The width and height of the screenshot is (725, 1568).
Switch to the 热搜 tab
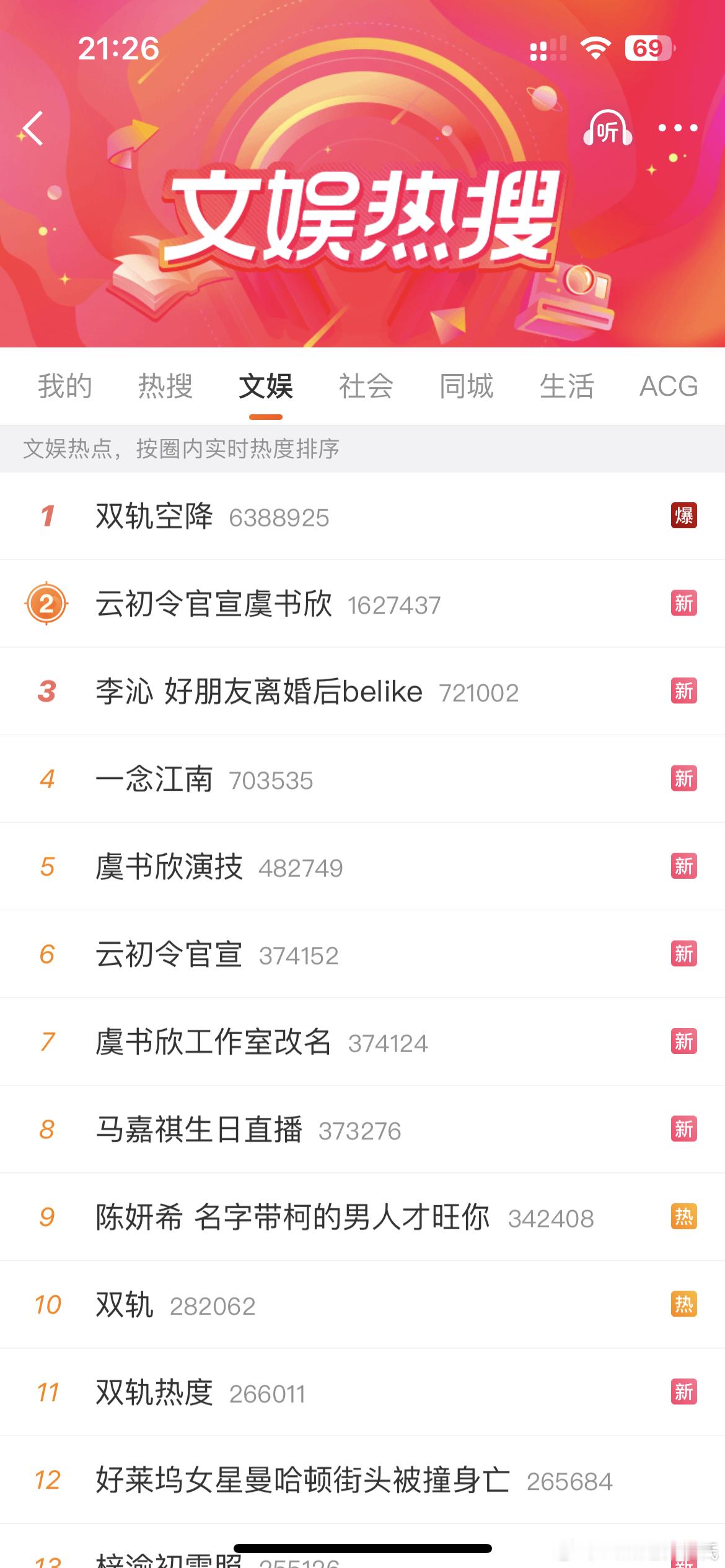pos(165,386)
